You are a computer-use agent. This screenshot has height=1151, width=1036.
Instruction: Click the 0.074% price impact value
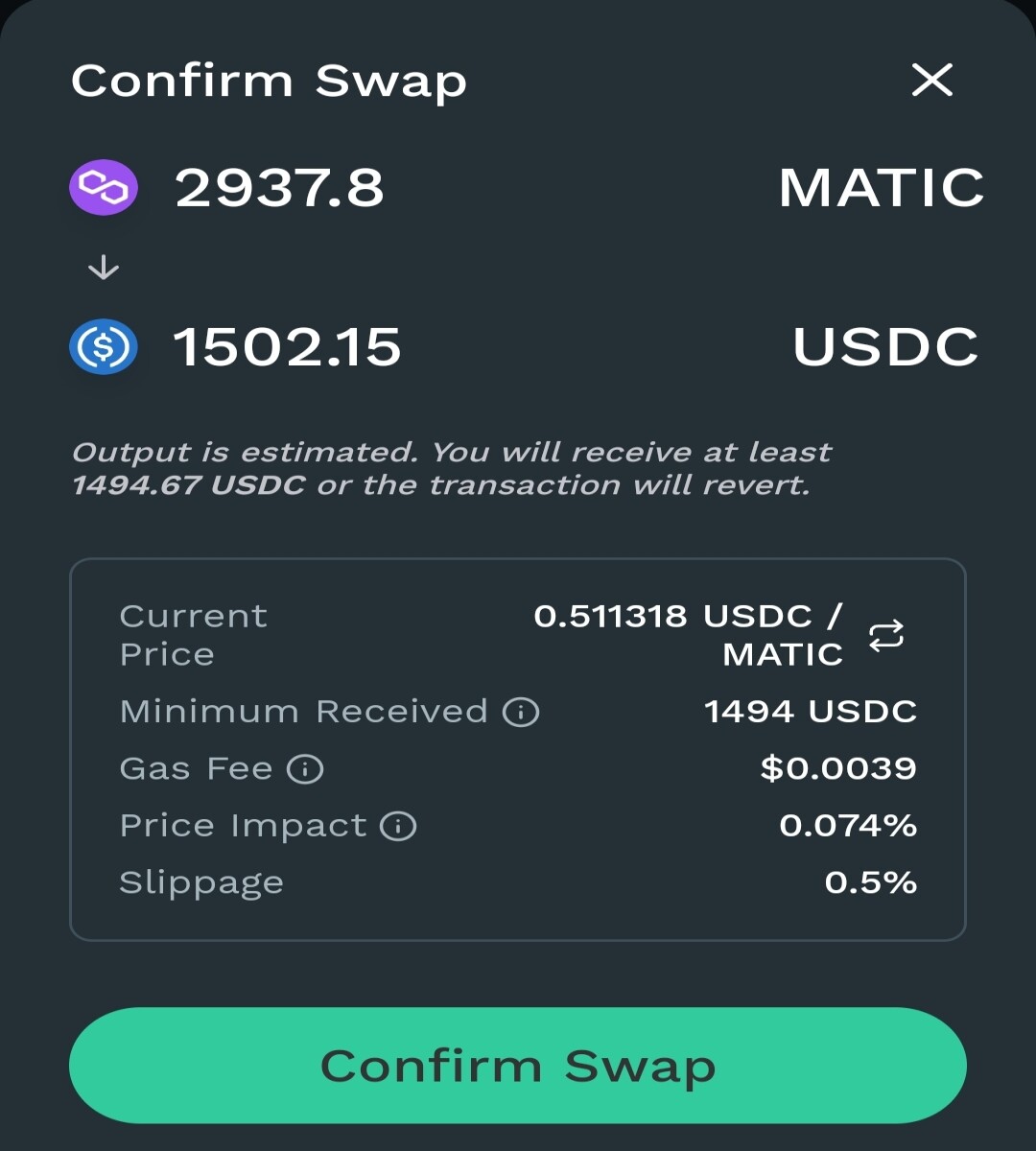click(x=848, y=825)
